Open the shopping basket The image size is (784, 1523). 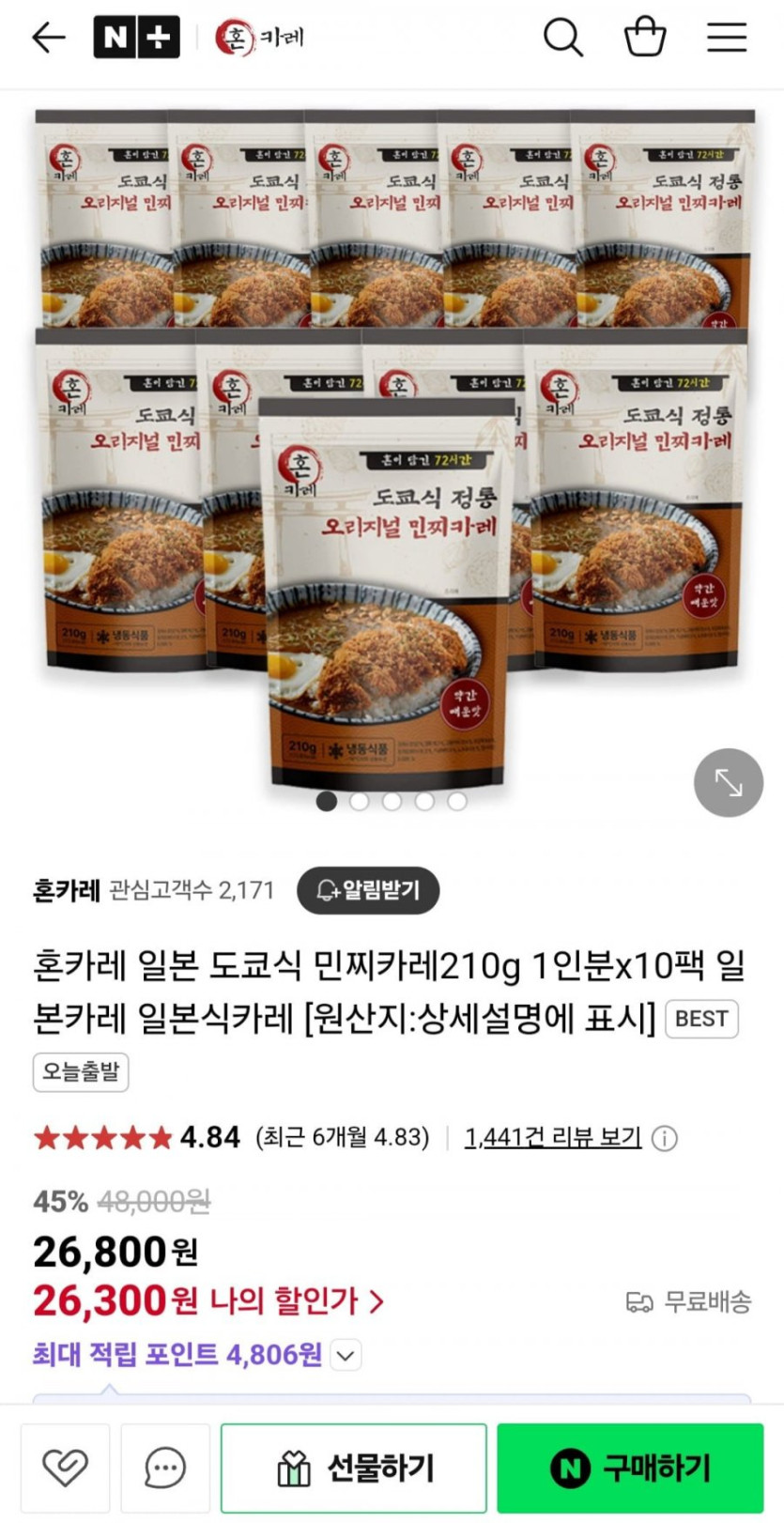click(645, 38)
